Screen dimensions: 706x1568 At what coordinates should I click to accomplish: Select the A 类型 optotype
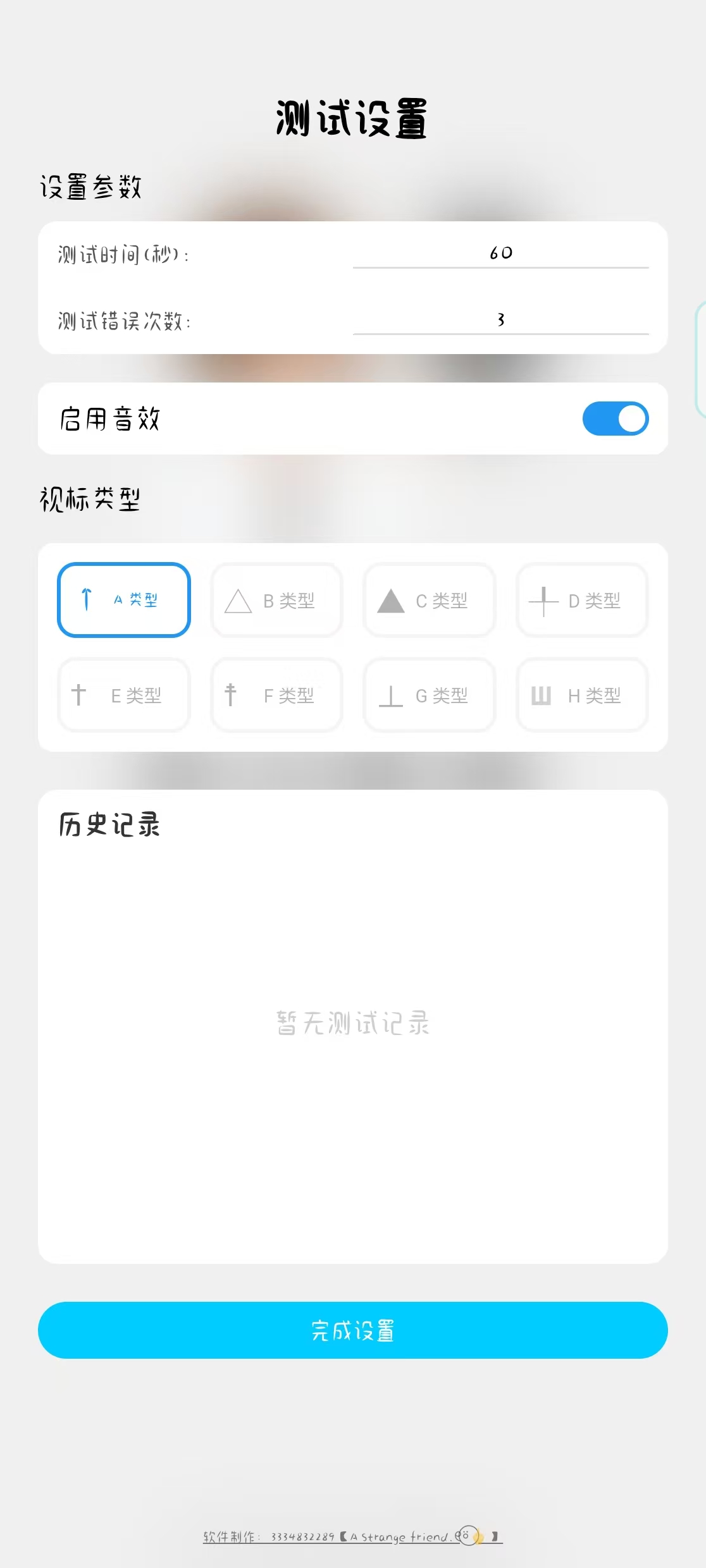point(124,600)
